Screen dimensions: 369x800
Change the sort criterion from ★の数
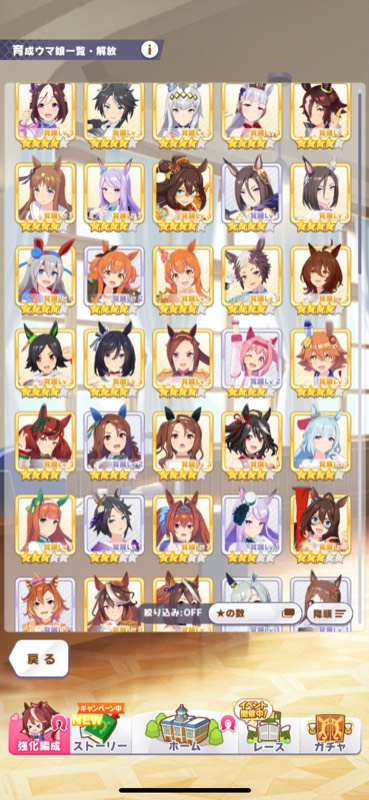pos(255,612)
